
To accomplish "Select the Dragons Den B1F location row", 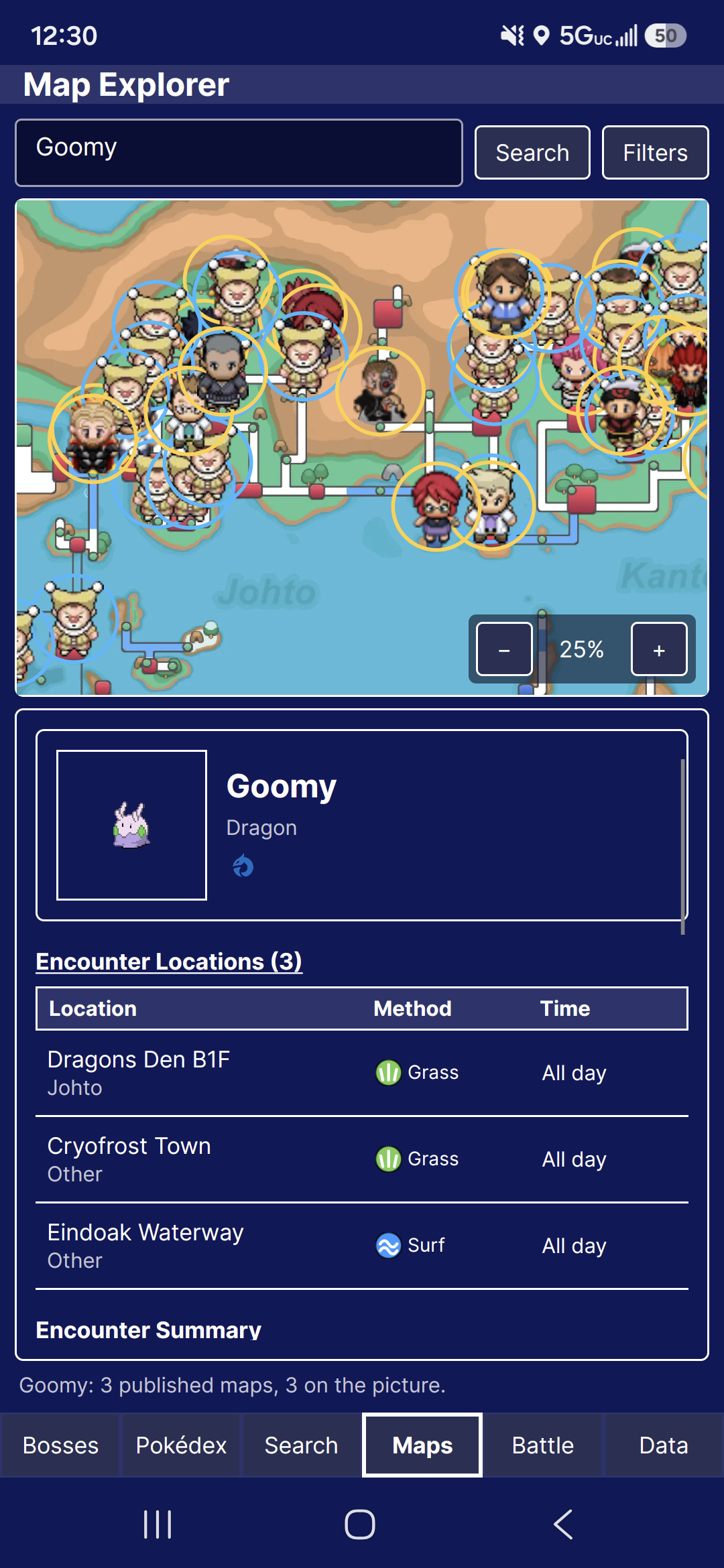I will 362,1073.
